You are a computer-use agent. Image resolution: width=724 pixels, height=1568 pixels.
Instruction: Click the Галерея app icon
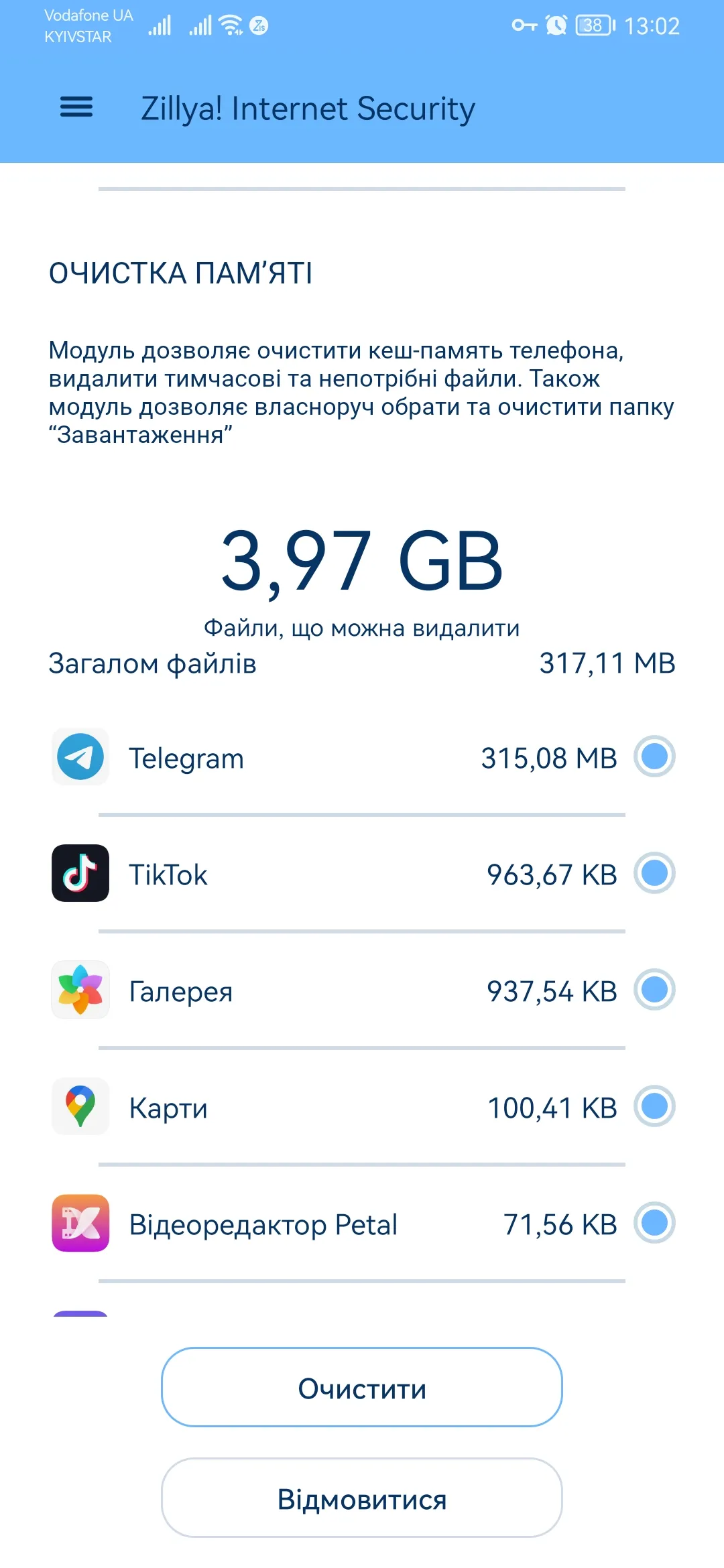(80, 990)
